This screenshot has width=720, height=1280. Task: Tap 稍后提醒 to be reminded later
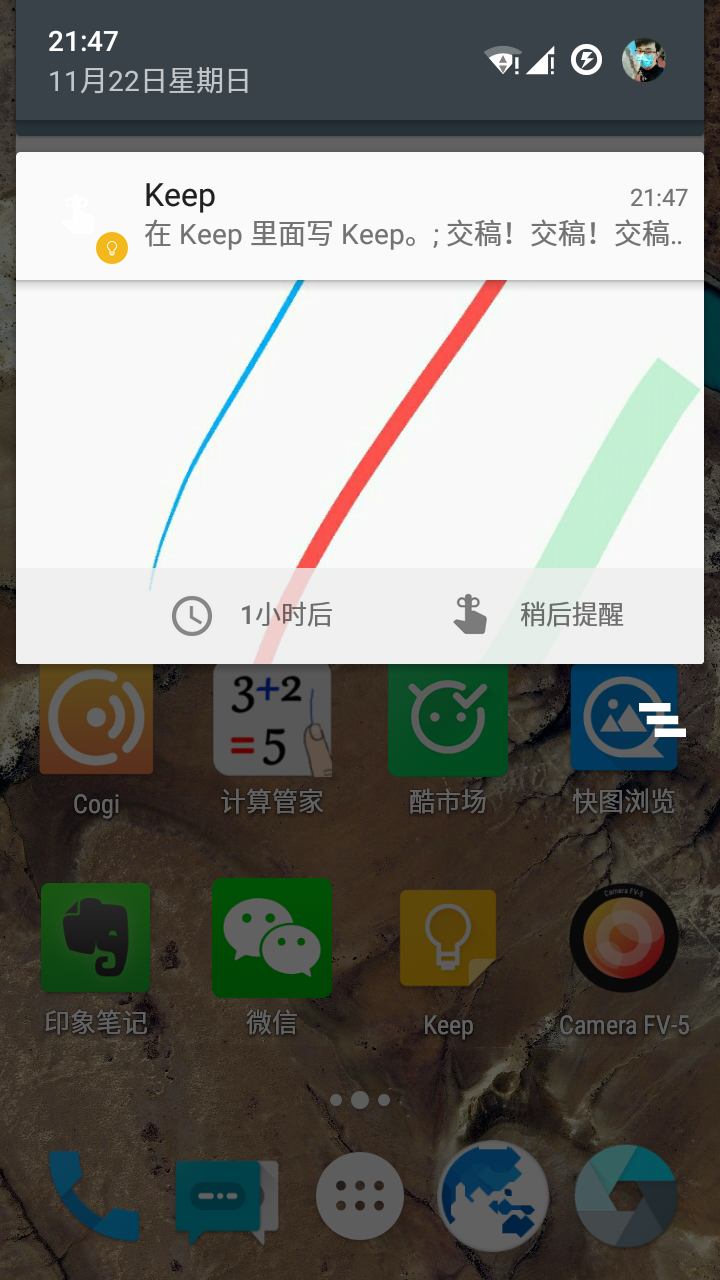click(x=540, y=615)
